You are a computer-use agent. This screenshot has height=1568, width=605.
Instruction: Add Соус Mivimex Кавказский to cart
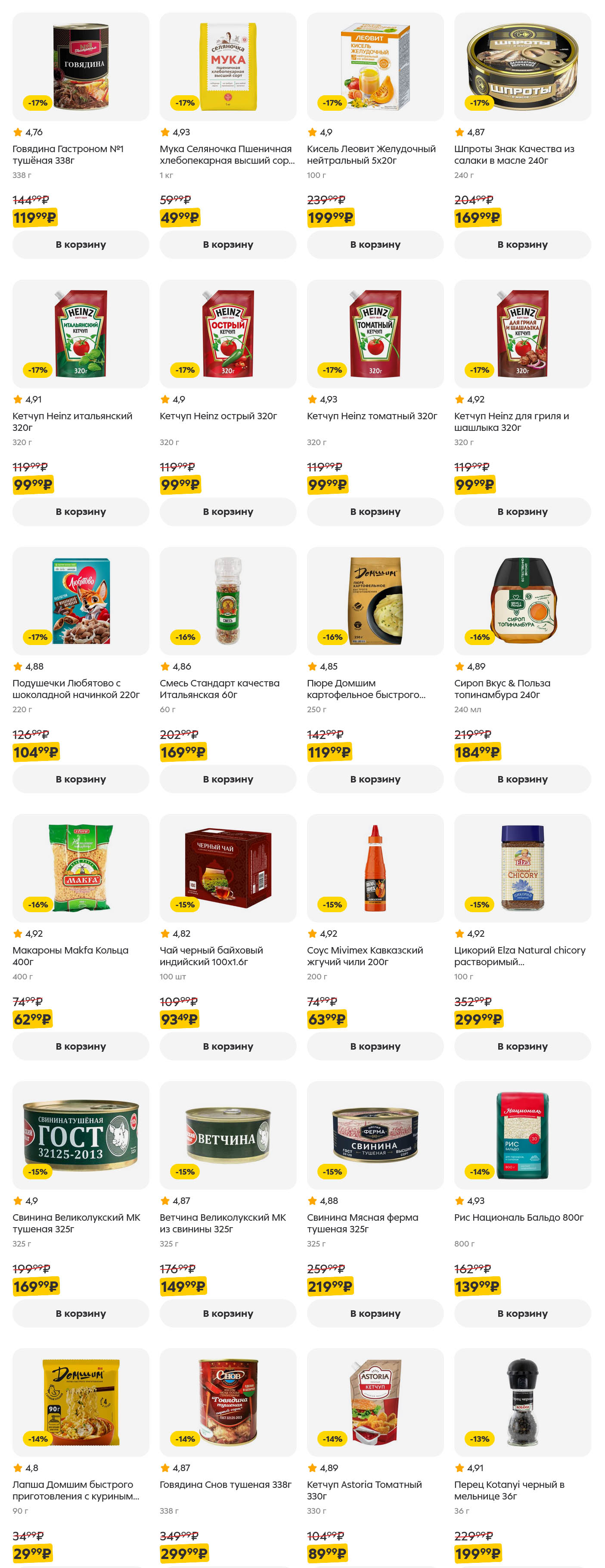tap(375, 1046)
